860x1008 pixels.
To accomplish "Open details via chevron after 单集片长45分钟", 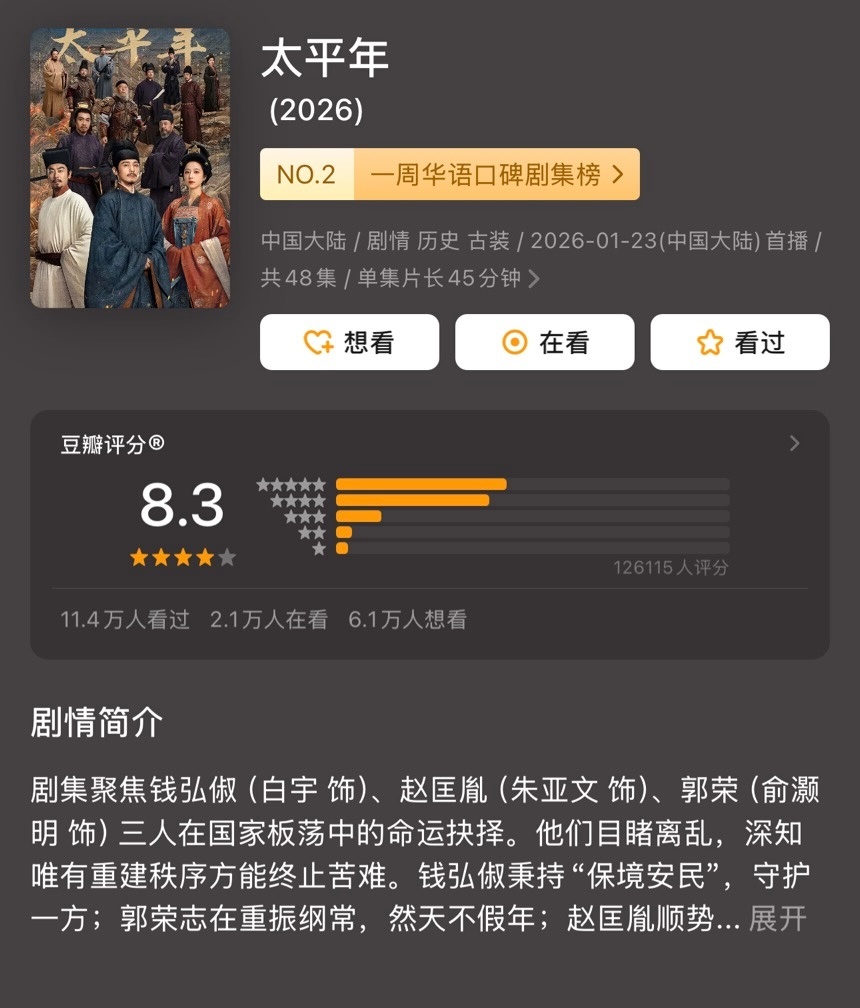I will 534,280.
